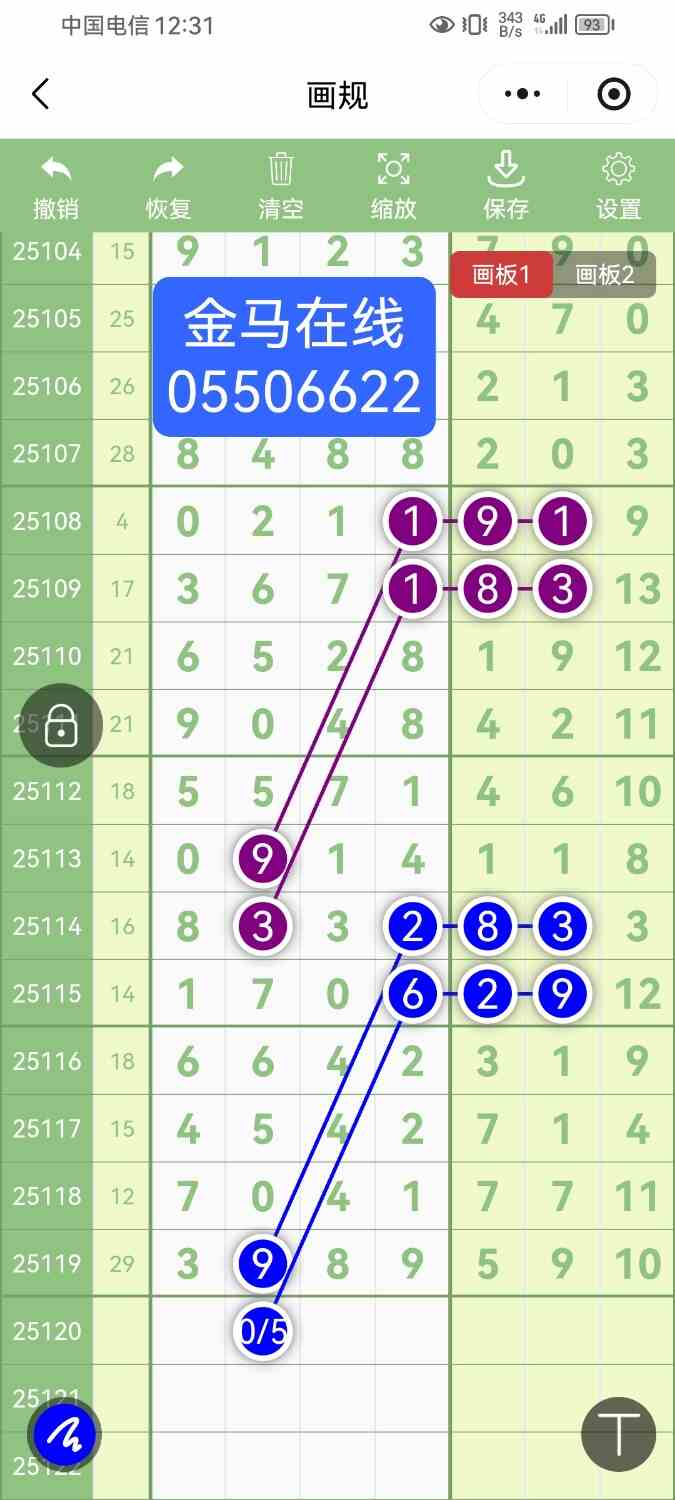This screenshot has height=1500, width=675.
Task: Redo the drawing with 恢复
Action: click(x=168, y=186)
